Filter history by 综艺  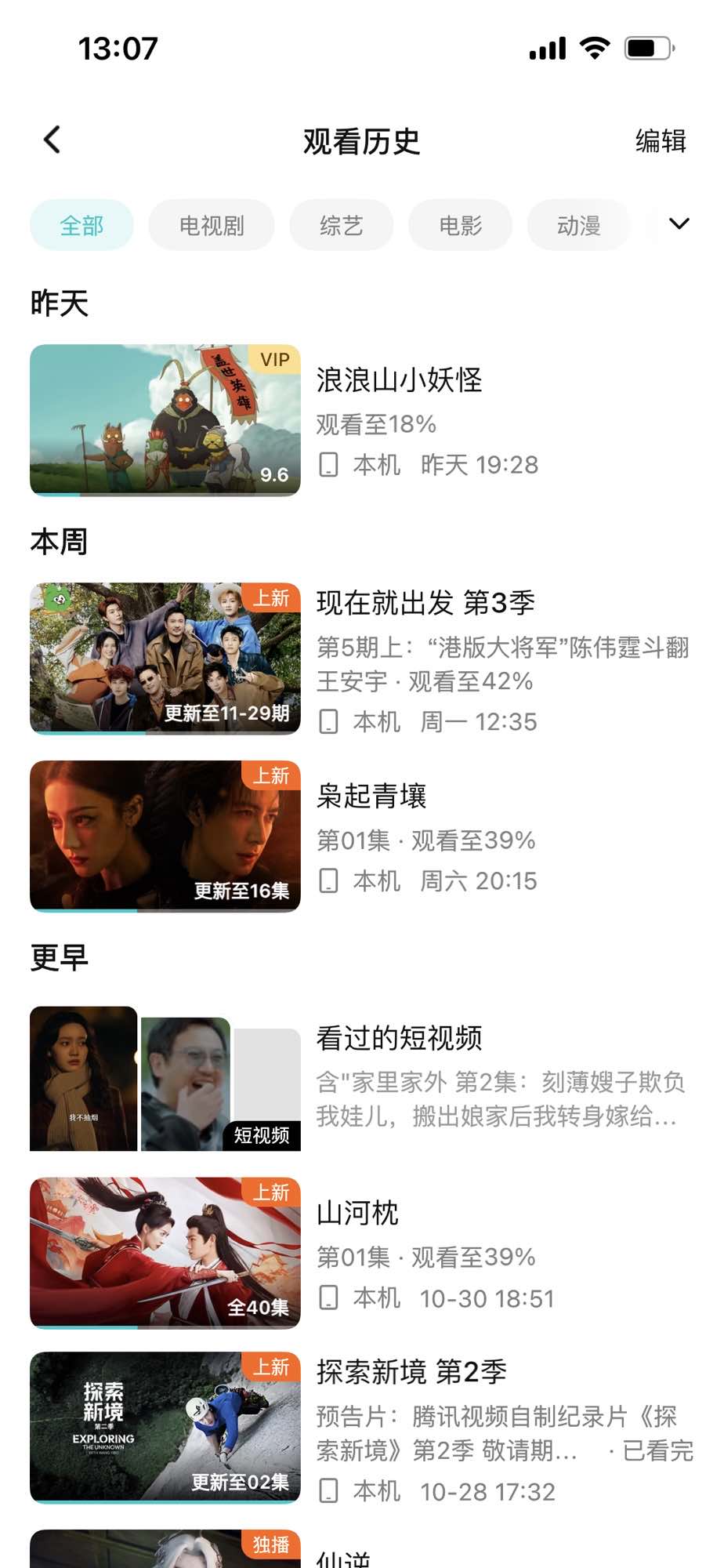tap(341, 226)
